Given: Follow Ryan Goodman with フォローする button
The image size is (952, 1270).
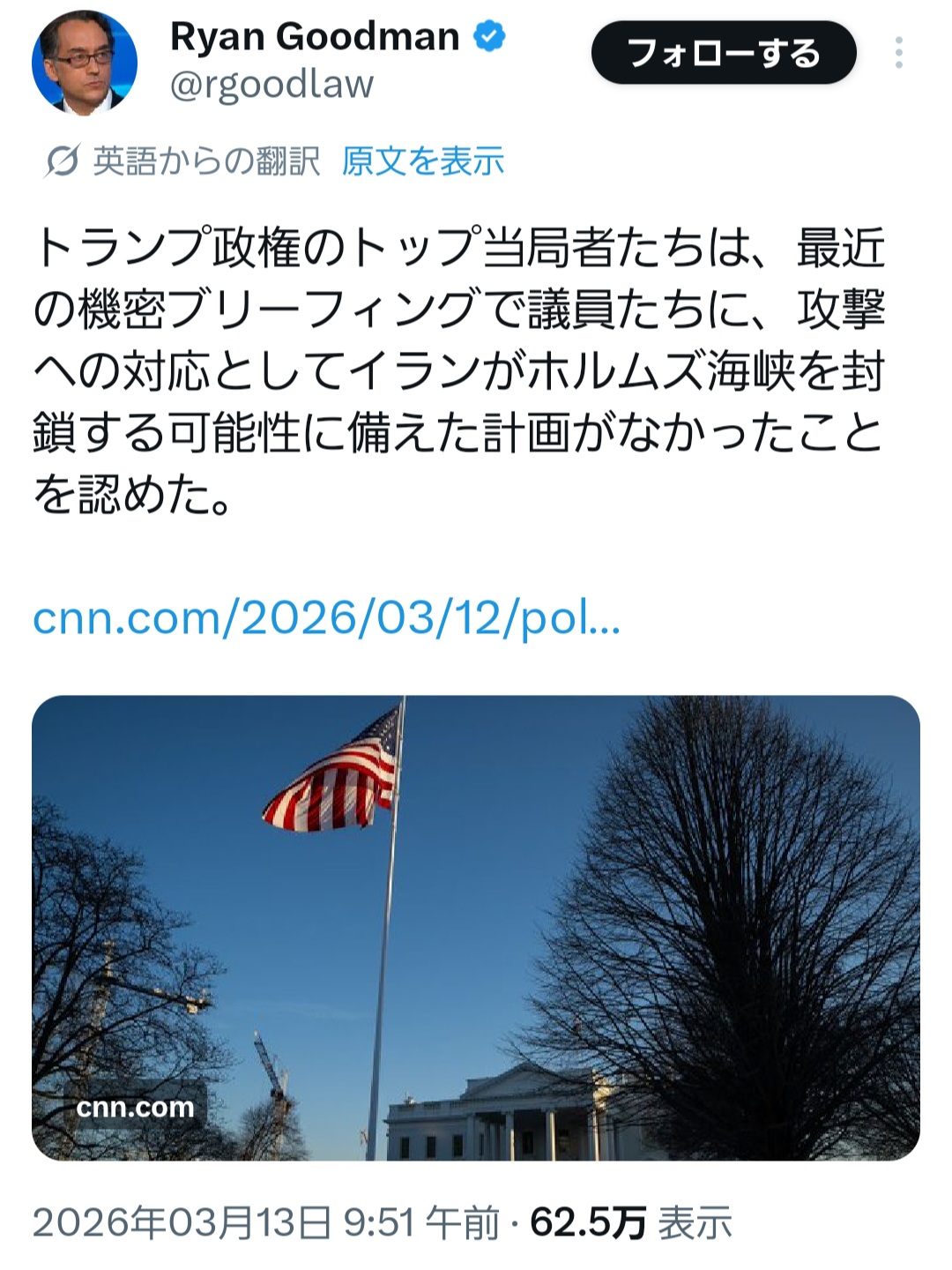Looking at the screenshot, I should pyautogui.click(x=723, y=54).
